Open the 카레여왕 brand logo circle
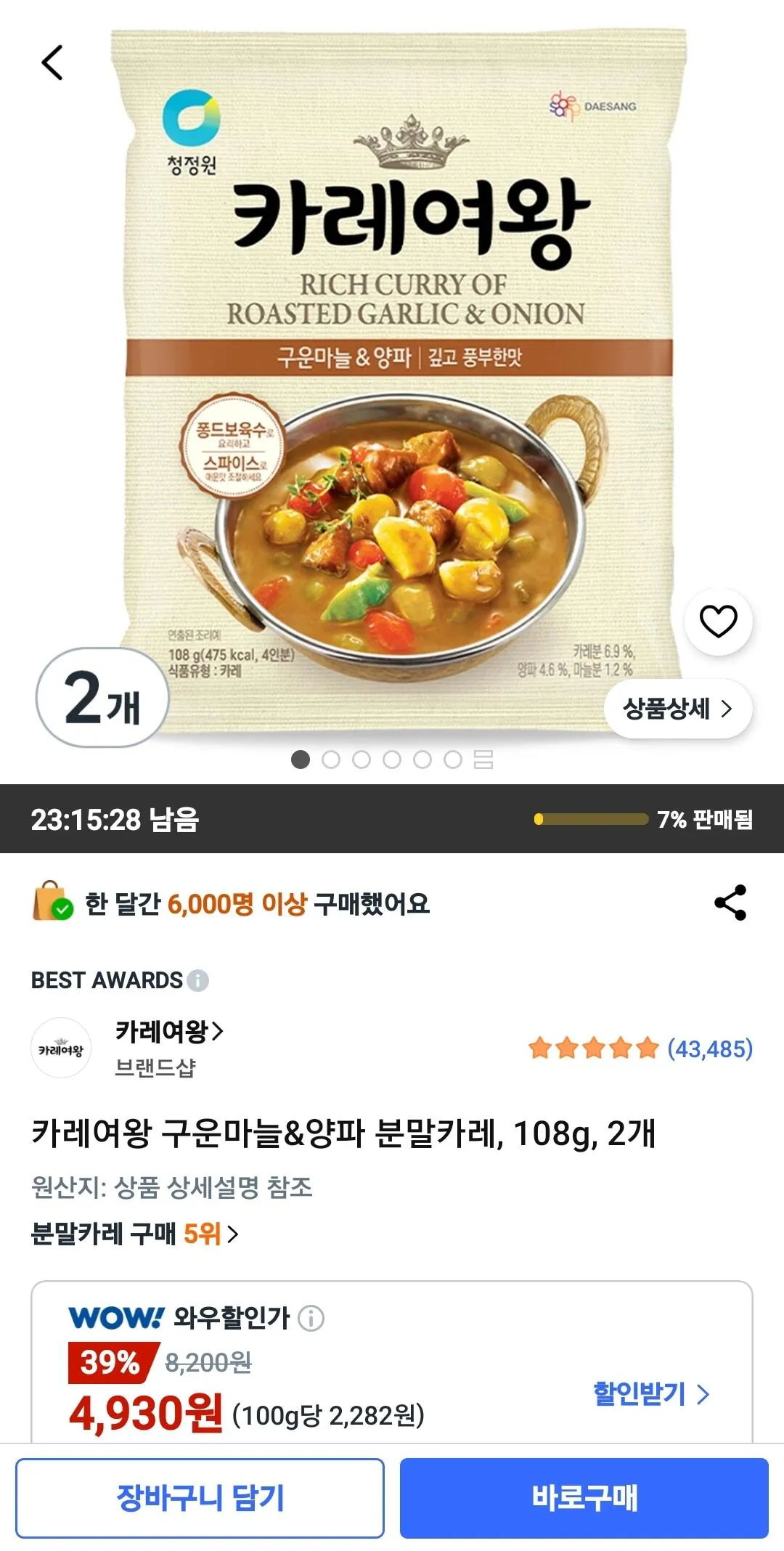Screen dimensions: 784x1551 tap(62, 1047)
